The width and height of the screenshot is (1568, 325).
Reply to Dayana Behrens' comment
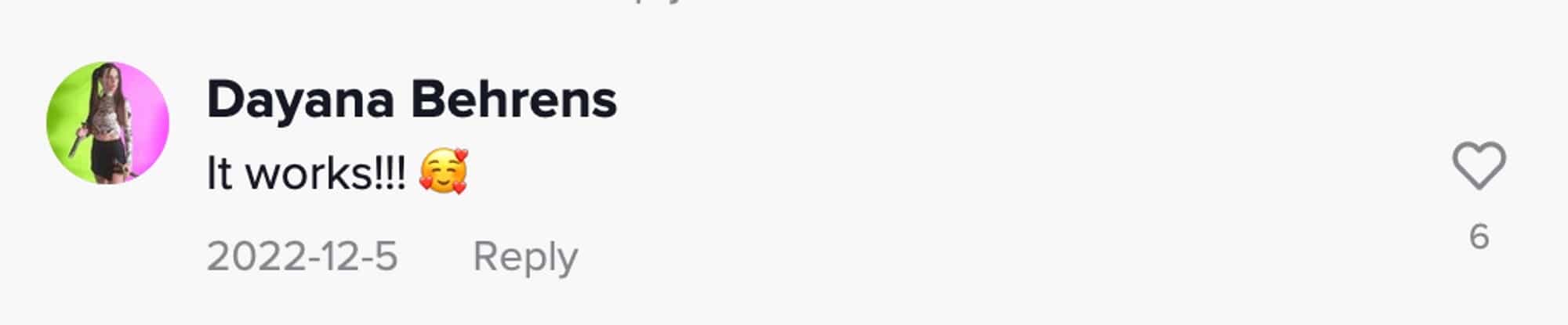525,257
